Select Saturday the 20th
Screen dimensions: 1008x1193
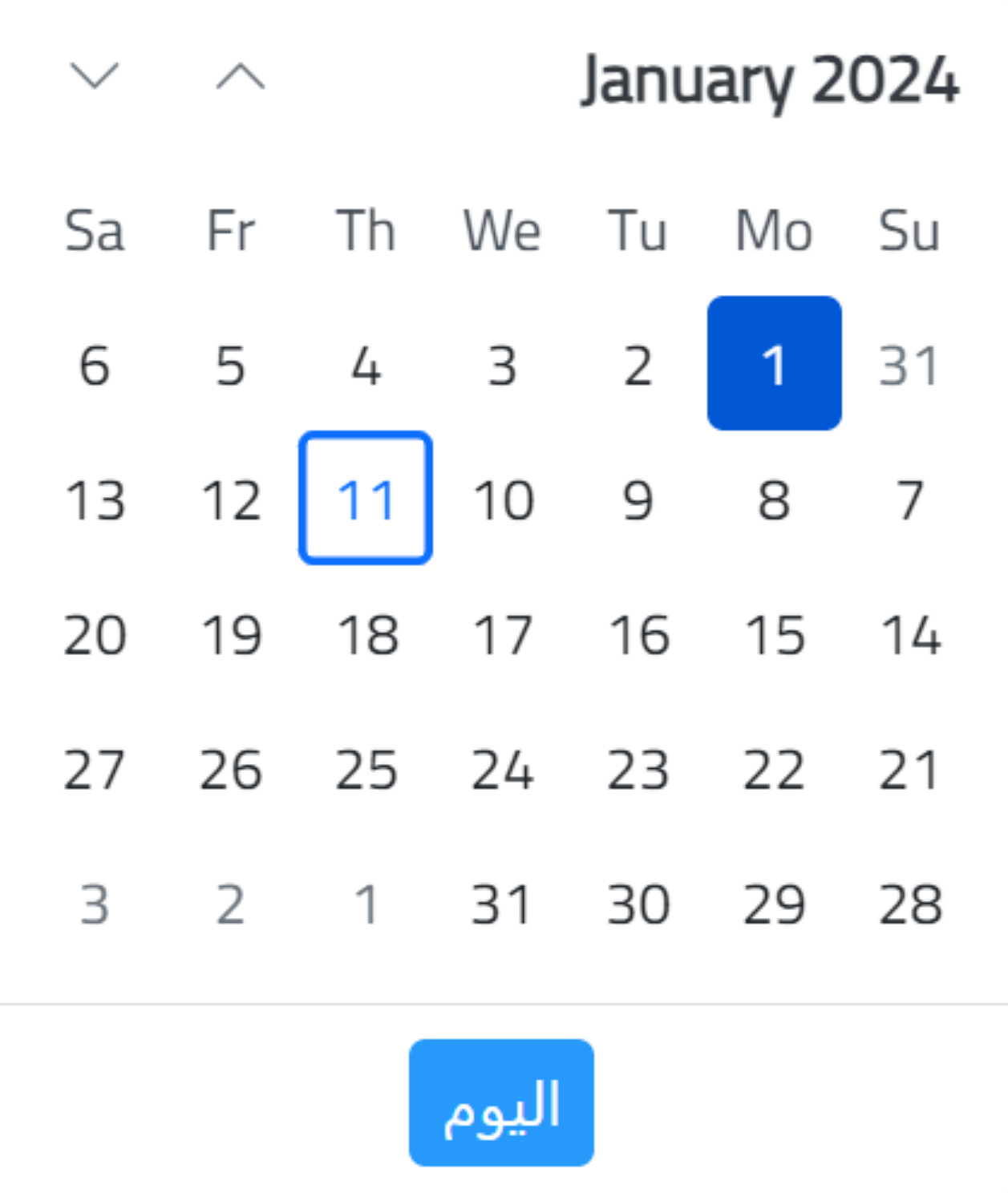[95, 635]
